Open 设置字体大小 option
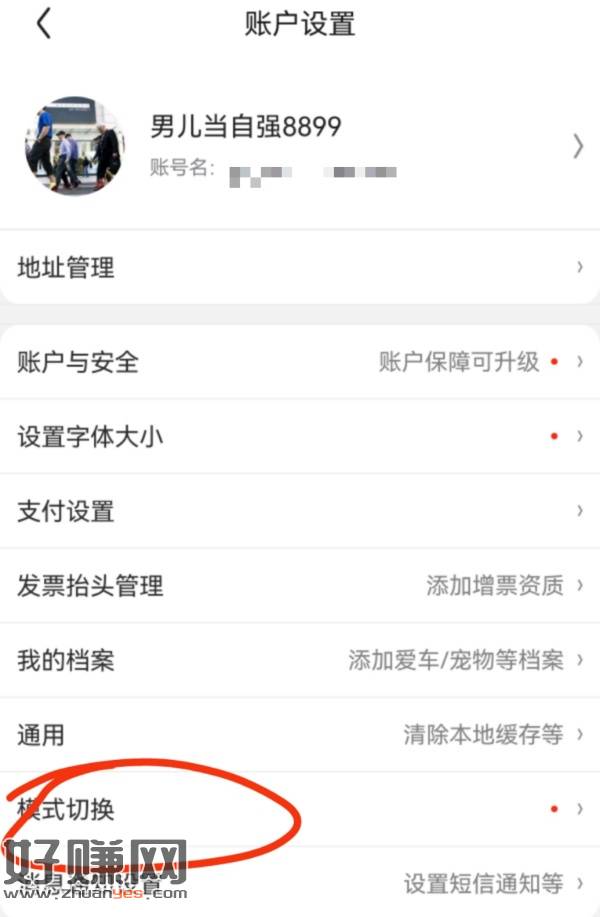This screenshot has height=917, width=600. pyautogui.click(x=300, y=437)
